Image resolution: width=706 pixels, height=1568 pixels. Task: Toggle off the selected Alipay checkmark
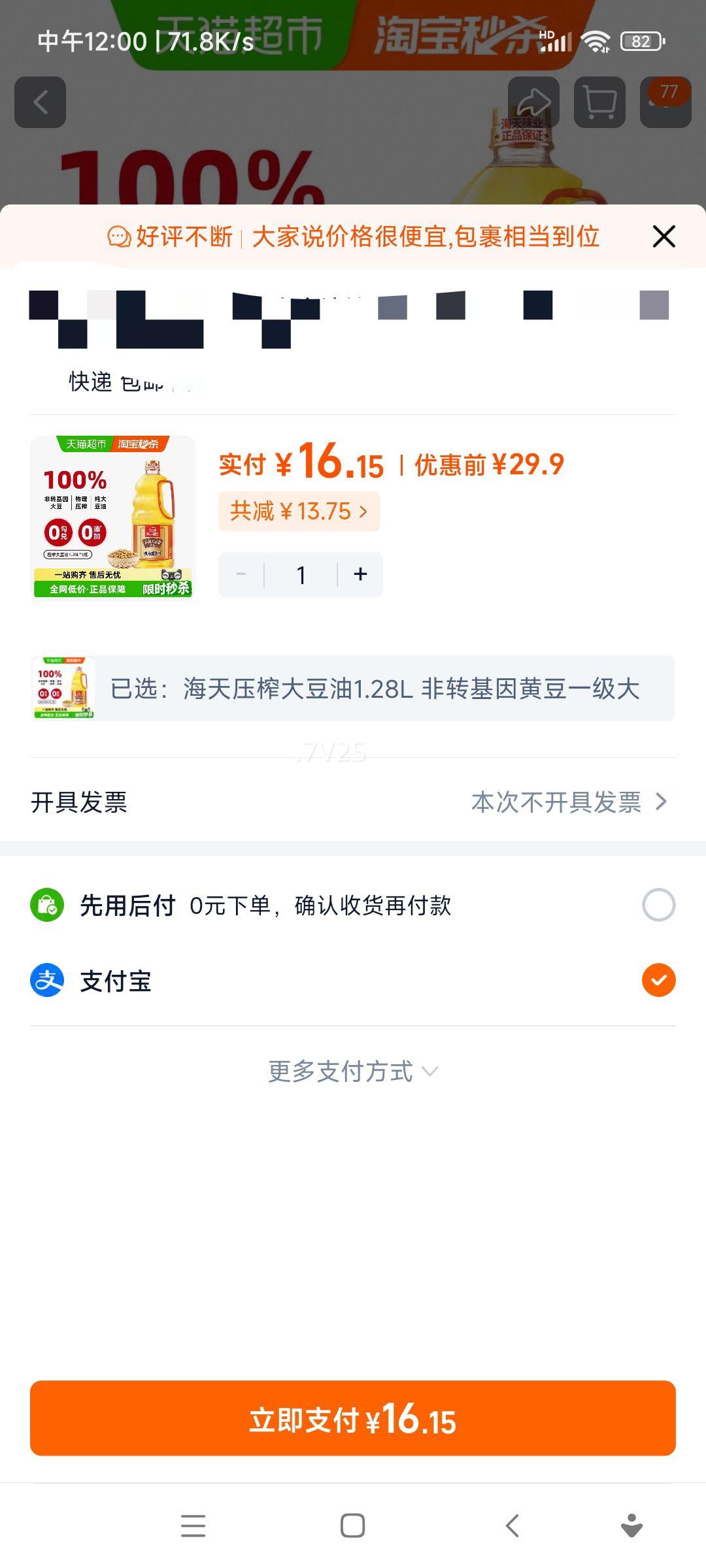660,981
